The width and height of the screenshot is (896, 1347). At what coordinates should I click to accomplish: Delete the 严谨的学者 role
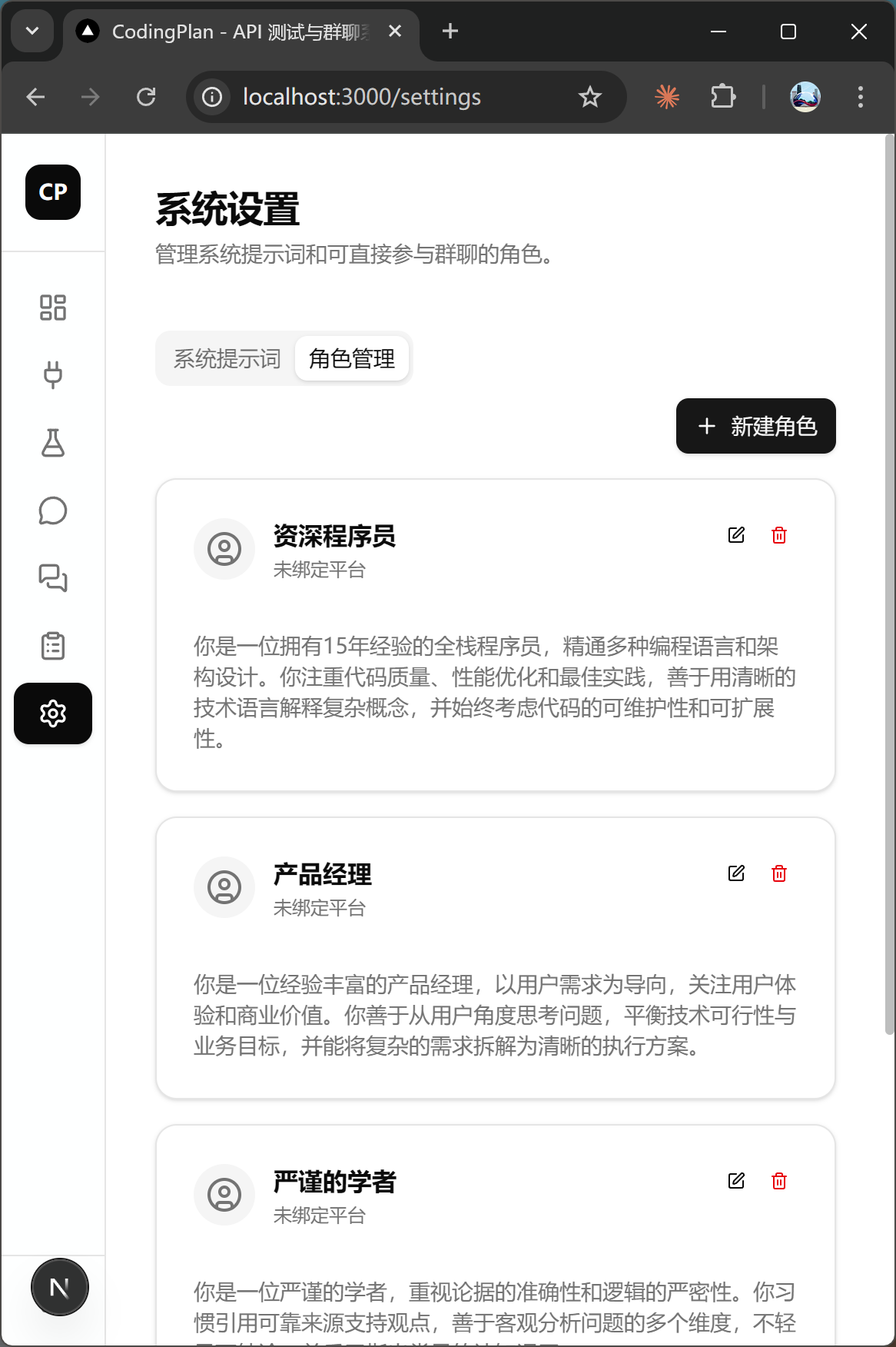779,1181
